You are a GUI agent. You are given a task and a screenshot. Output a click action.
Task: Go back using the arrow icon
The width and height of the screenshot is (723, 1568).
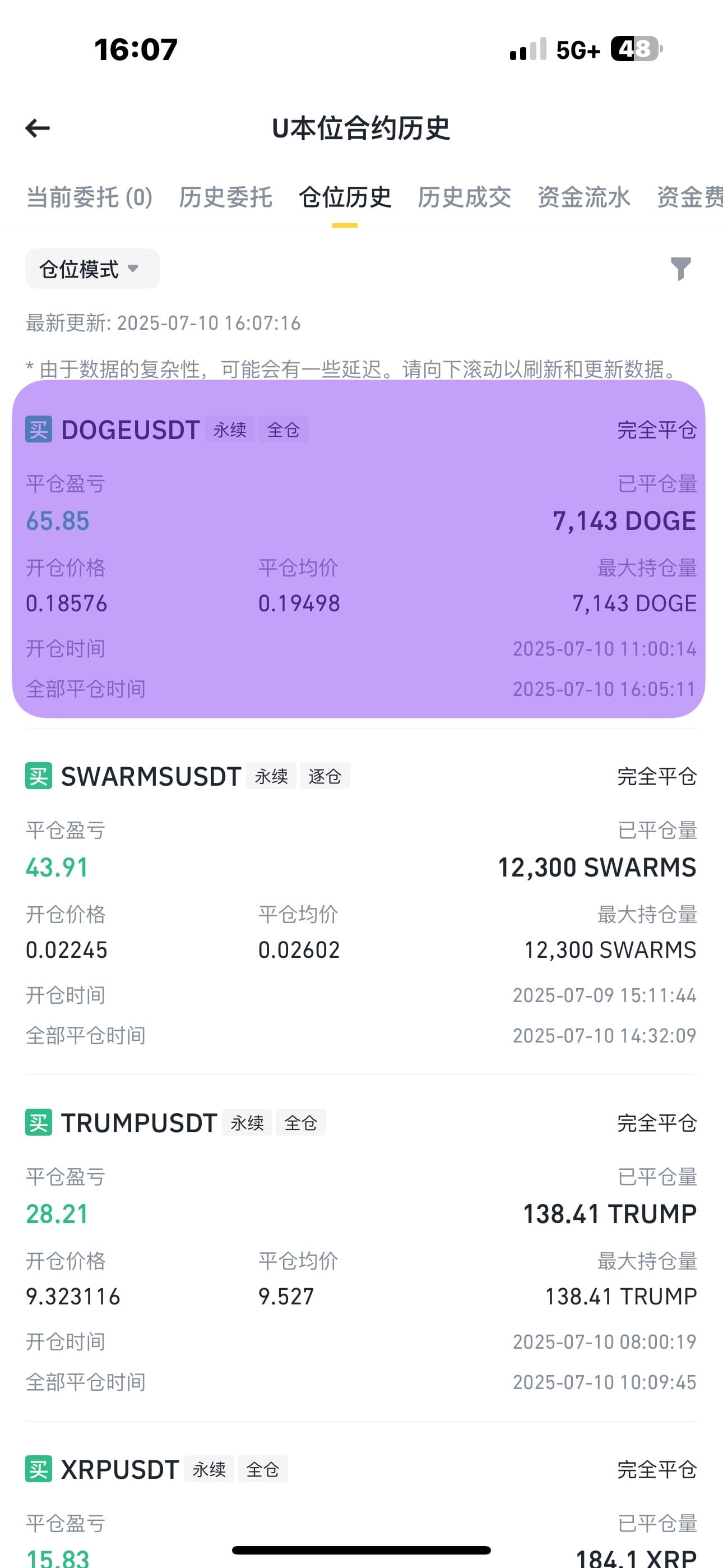(x=38, y=128)
